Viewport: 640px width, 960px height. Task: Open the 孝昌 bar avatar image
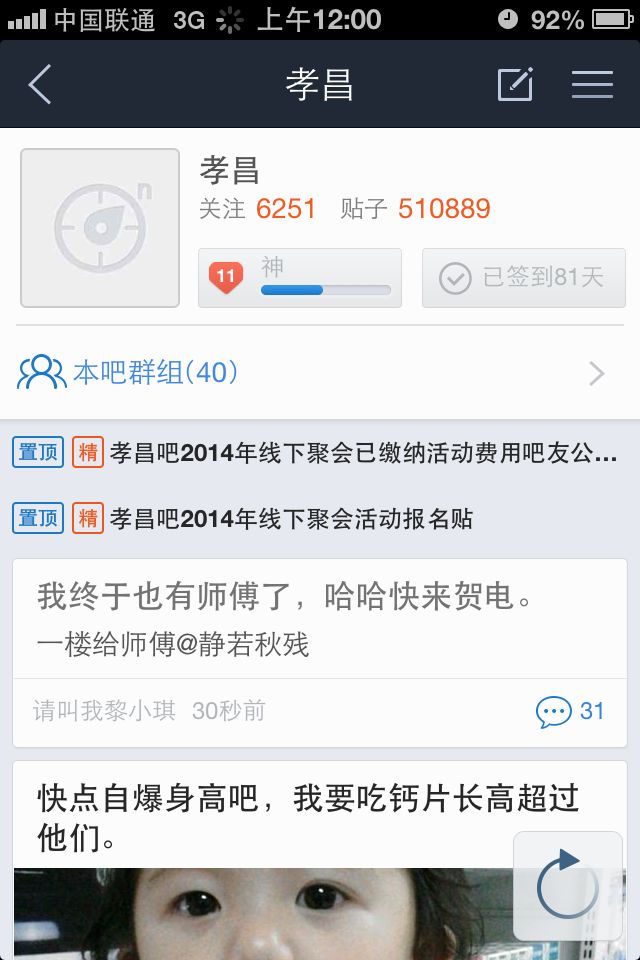coord(100,228)
